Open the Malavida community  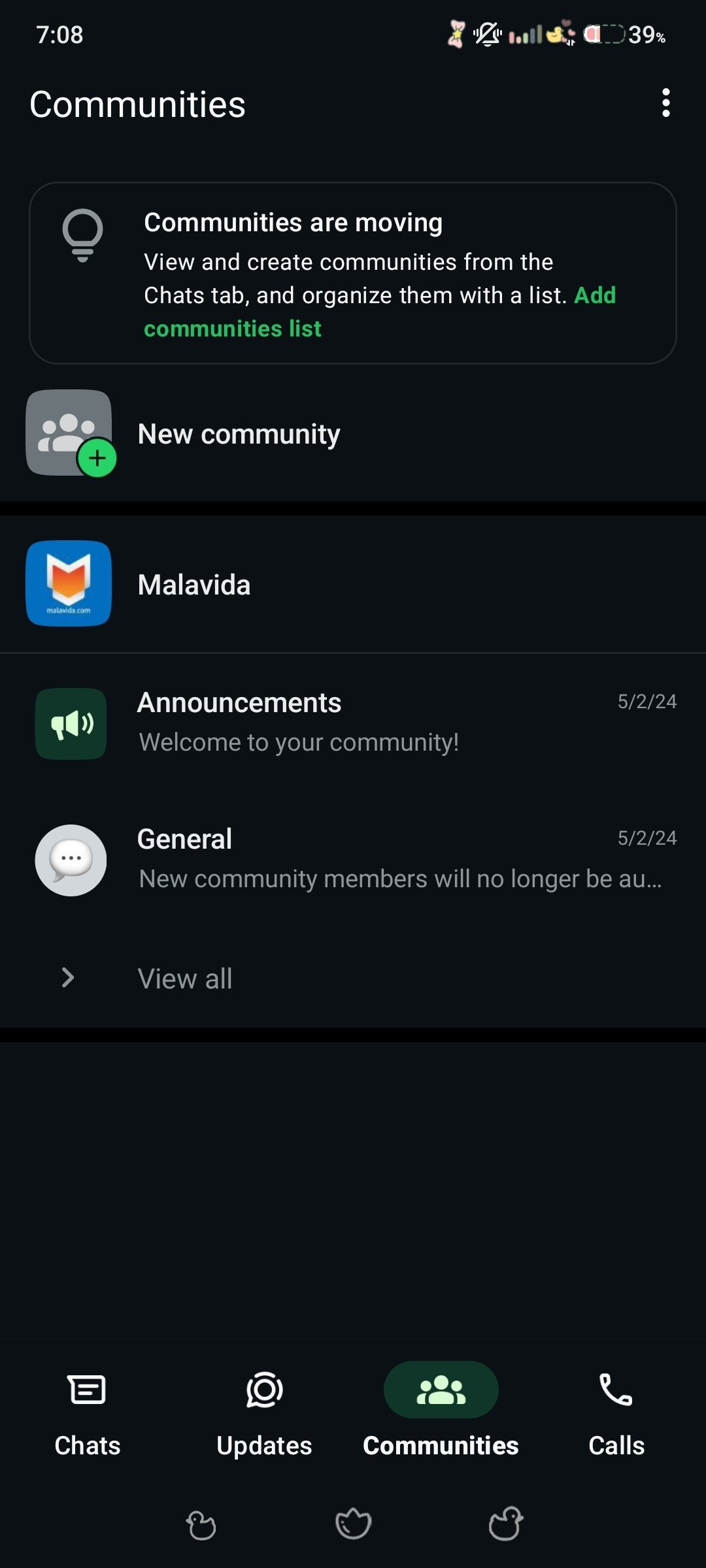(x=353, y=584)
